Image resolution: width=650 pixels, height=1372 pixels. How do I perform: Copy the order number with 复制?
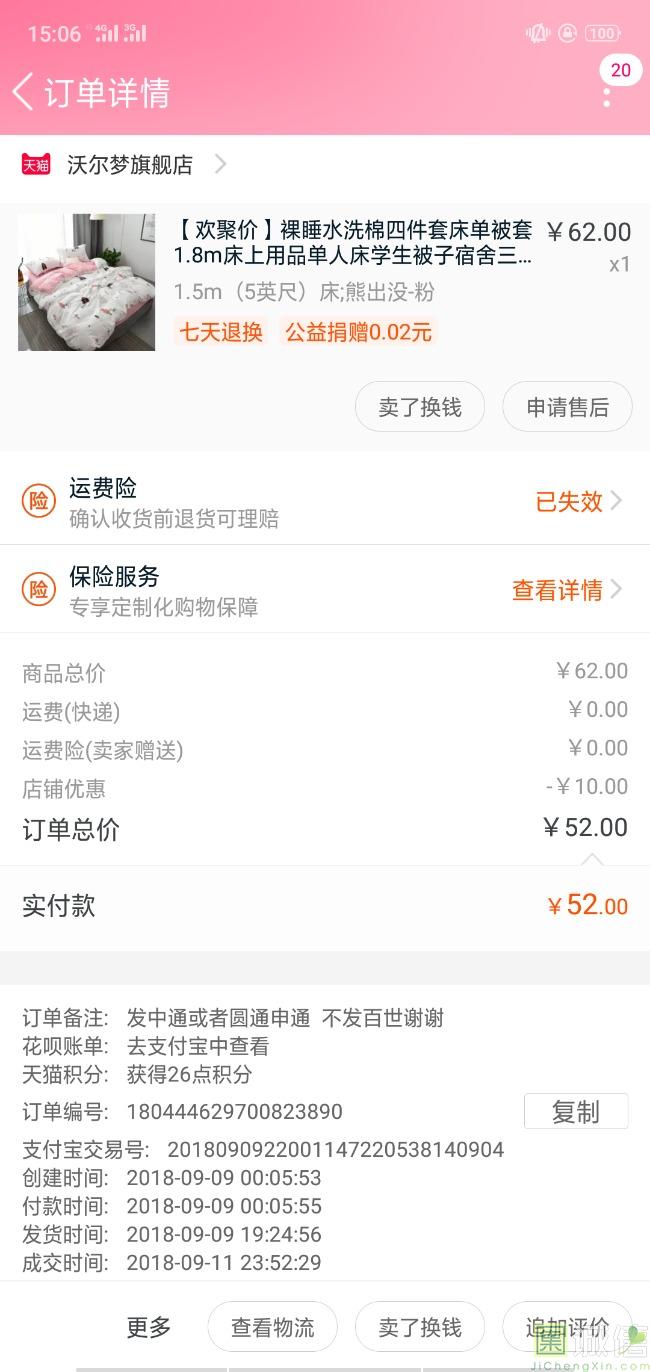point(576,1111)
